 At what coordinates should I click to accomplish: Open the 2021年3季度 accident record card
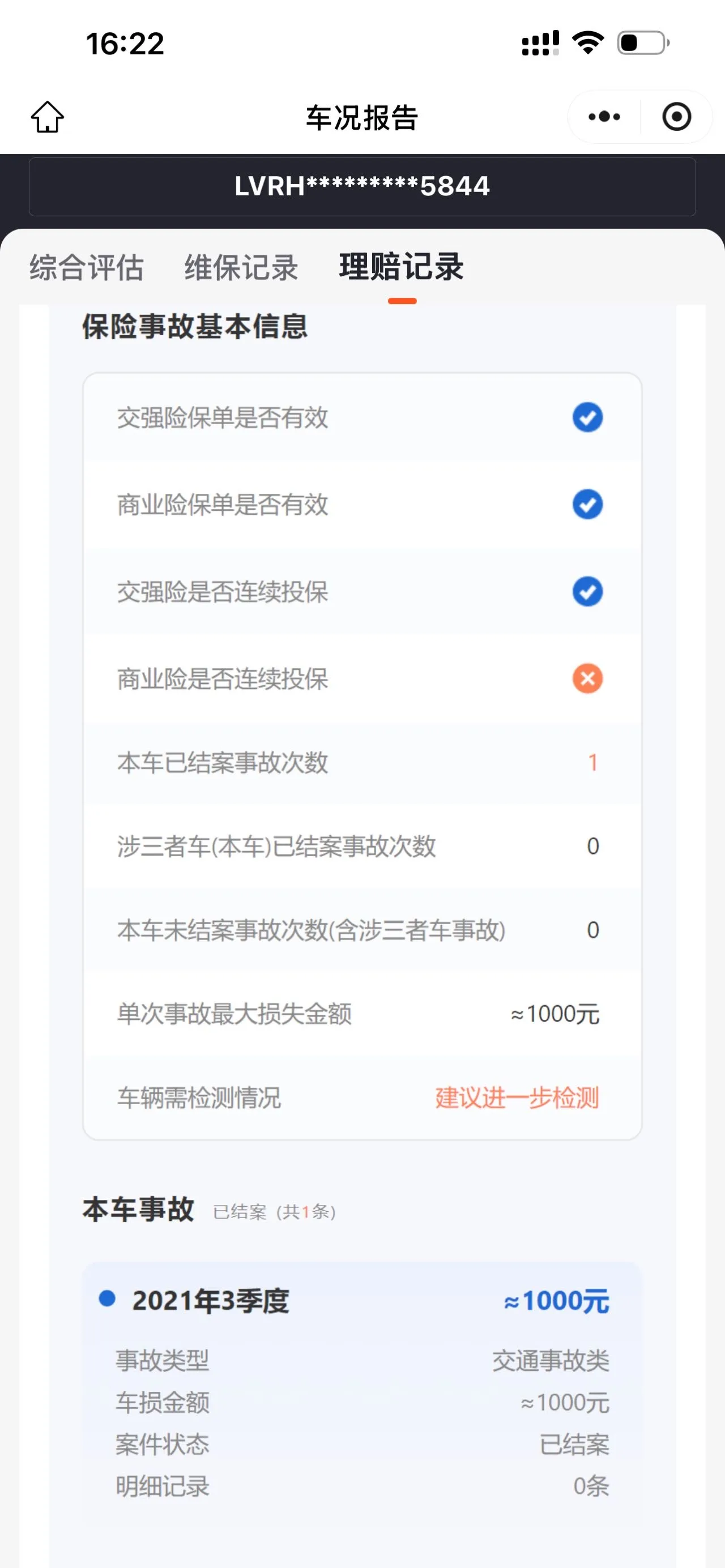click(x=362, y=1394)
